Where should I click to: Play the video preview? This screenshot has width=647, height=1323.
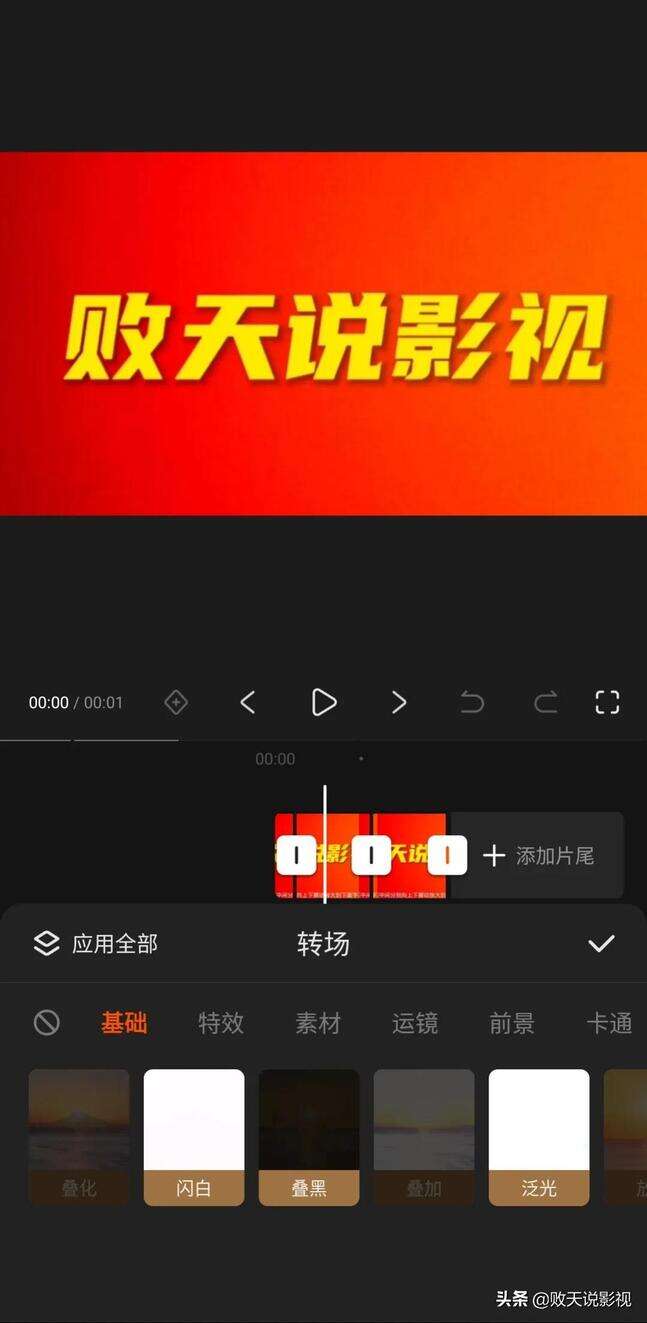(323, 702)
